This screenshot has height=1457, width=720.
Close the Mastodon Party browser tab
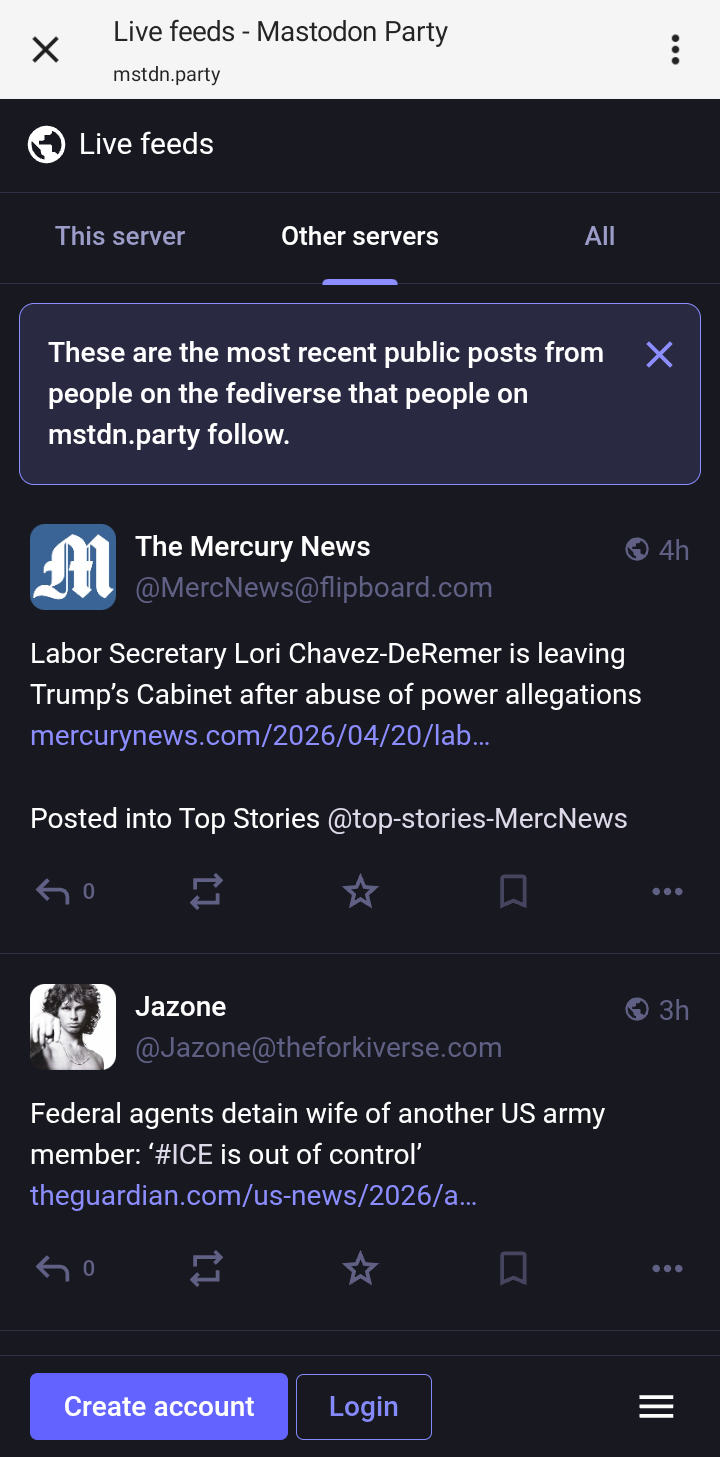click(x=46, y=49)
